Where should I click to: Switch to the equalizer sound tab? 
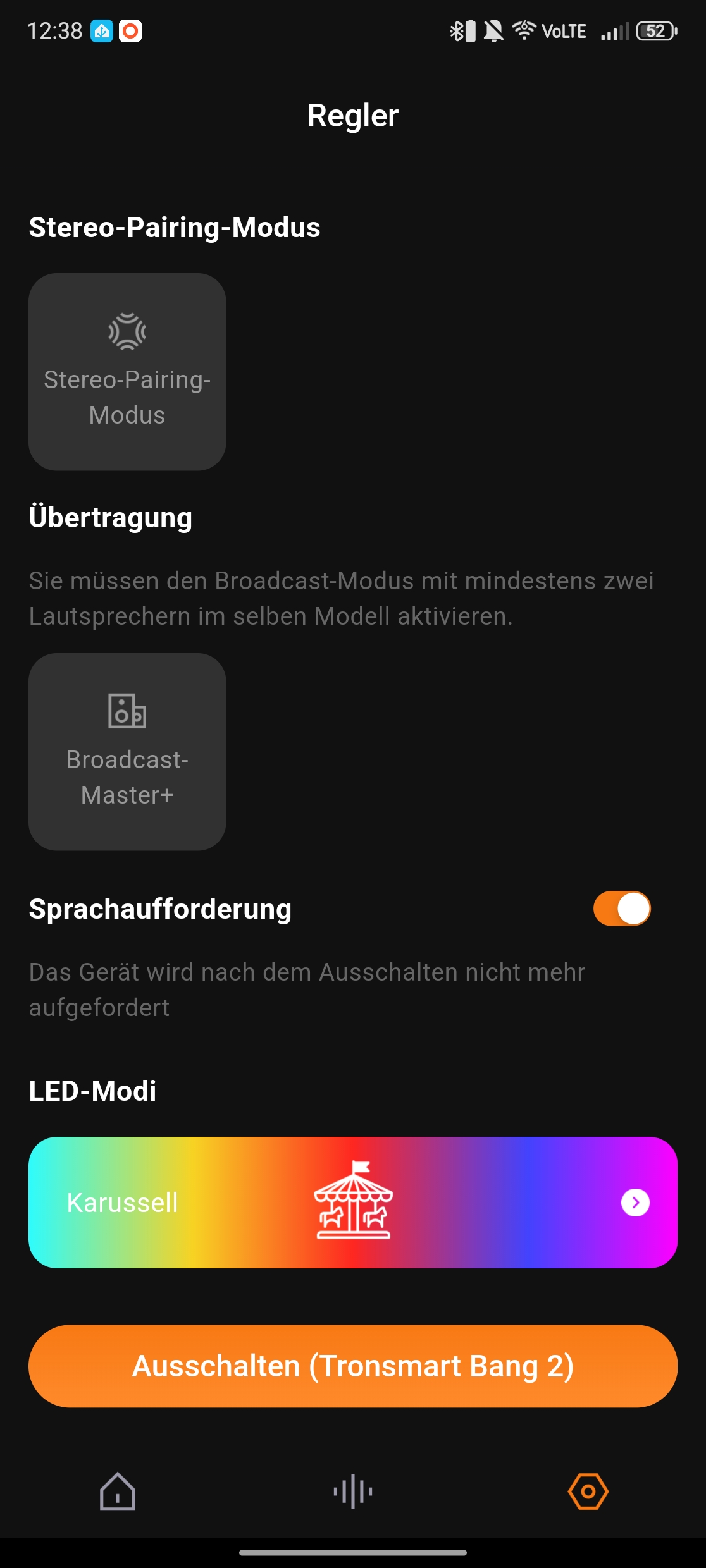(353, 1491)
